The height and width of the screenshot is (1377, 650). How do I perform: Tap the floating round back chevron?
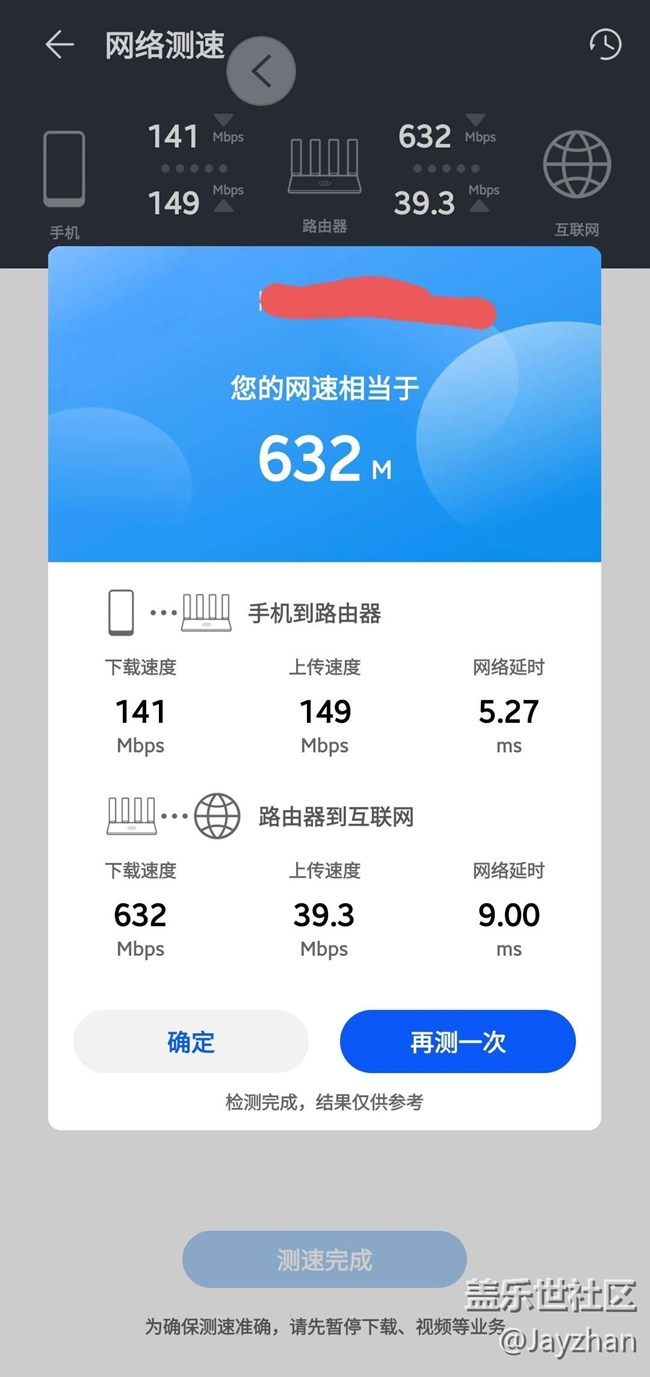click(261, 70)
